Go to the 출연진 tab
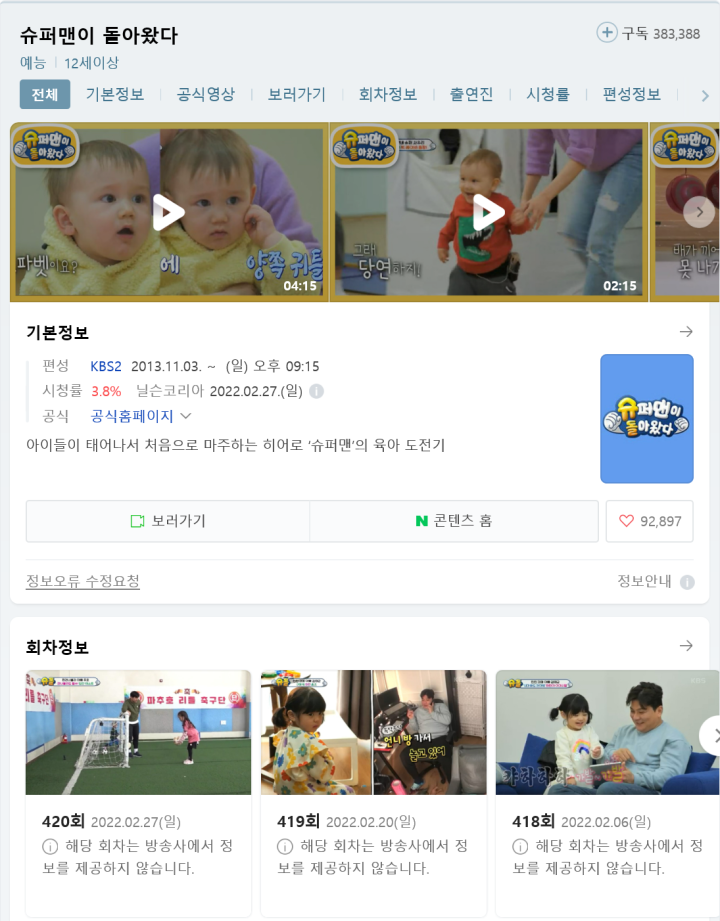 pyautogui.click(x=471, y=94)
